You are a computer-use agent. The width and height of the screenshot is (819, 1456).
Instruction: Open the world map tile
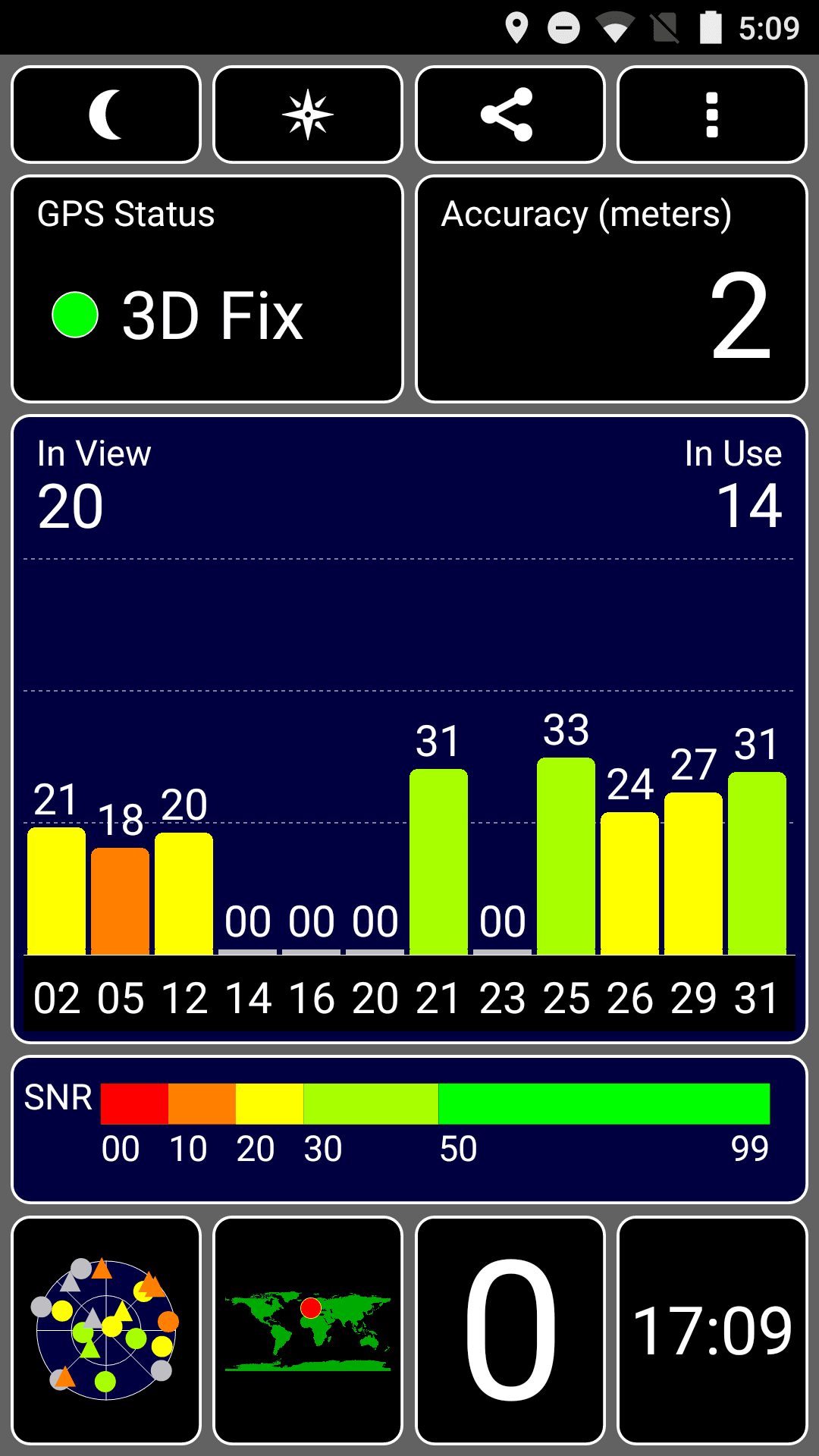tap(308, 1331)
